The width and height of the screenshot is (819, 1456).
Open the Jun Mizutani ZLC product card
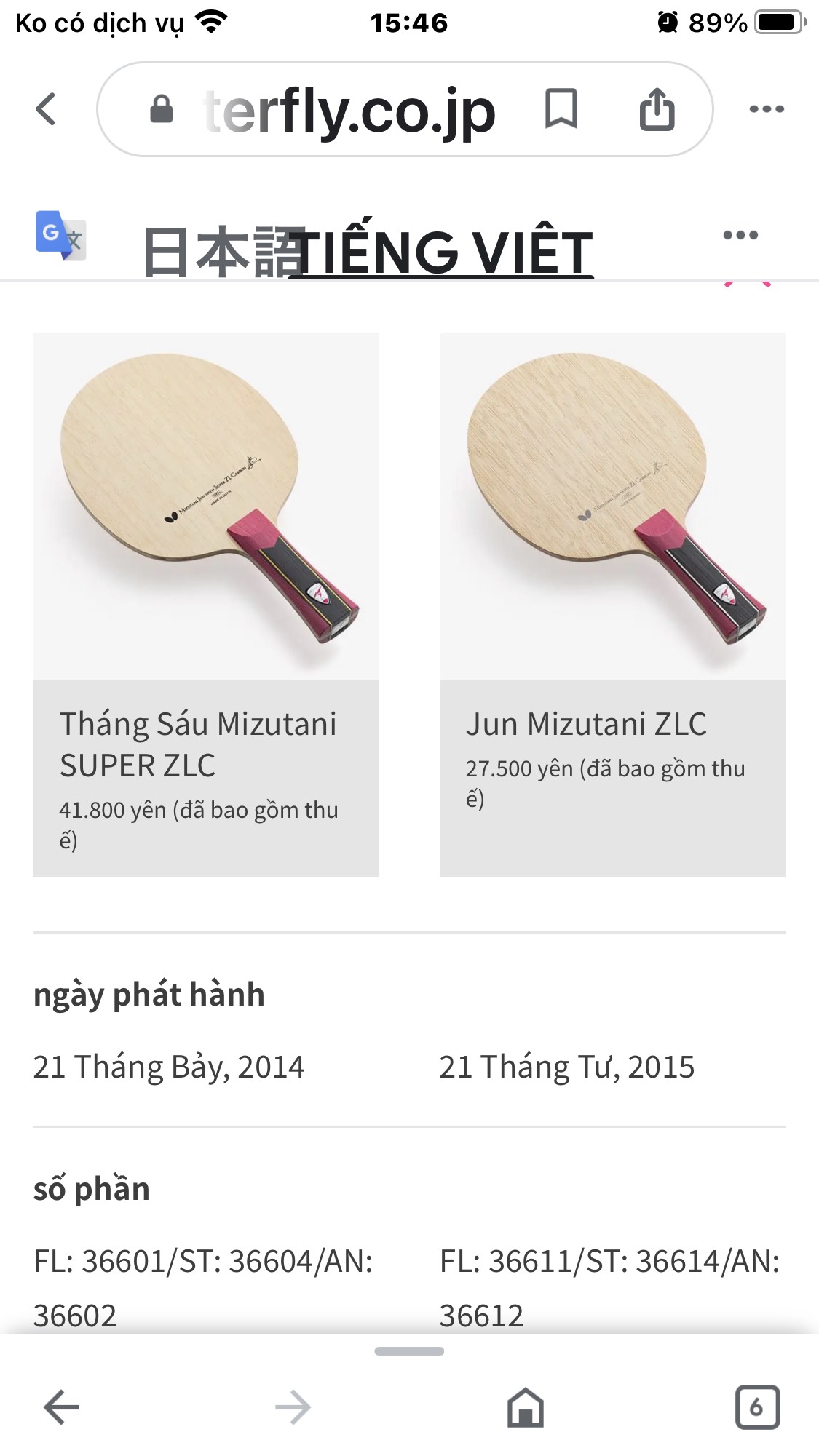(612, 604)
